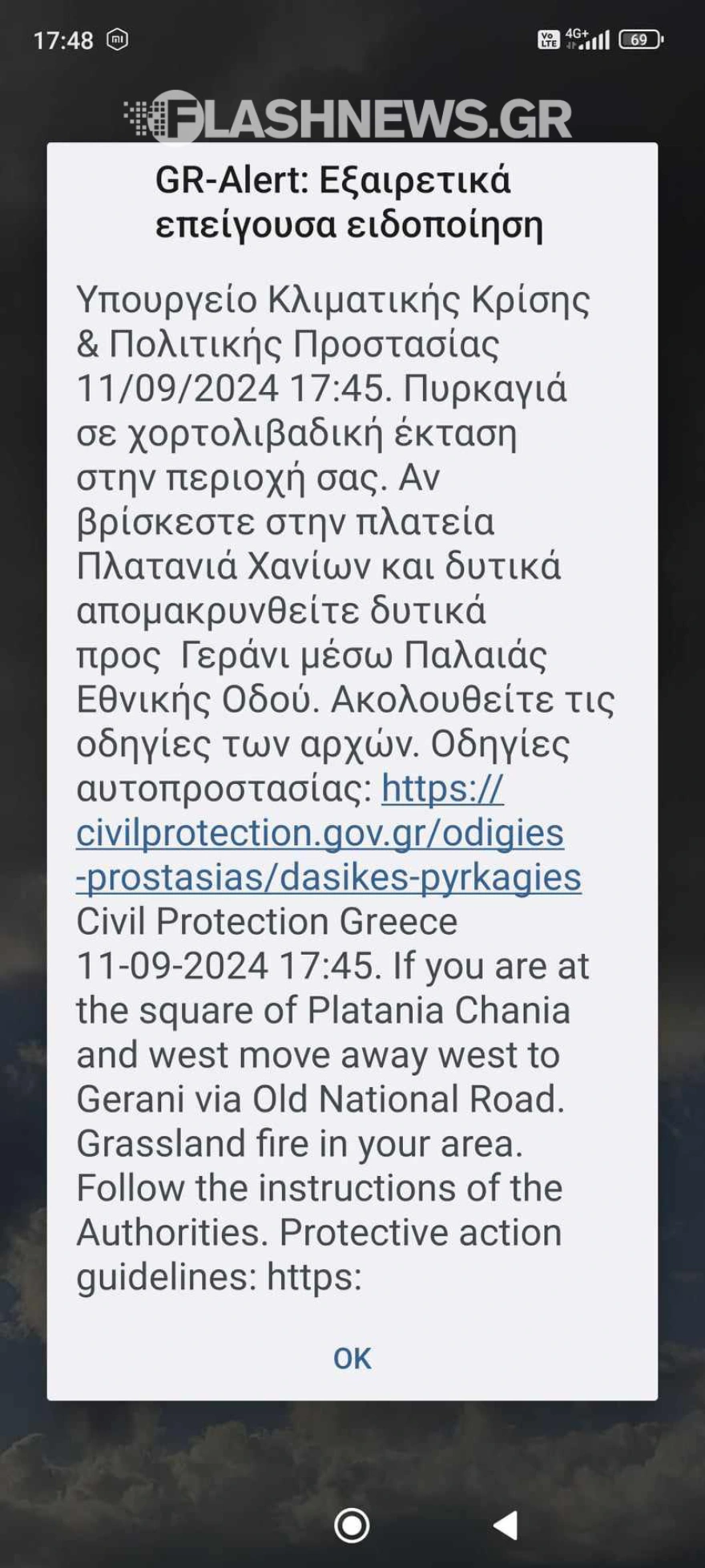Viewport: 705px width, 1568px height.
Task: Open the civilprotection.gov.gr guidelines link
Action: (x=320, y=834)
